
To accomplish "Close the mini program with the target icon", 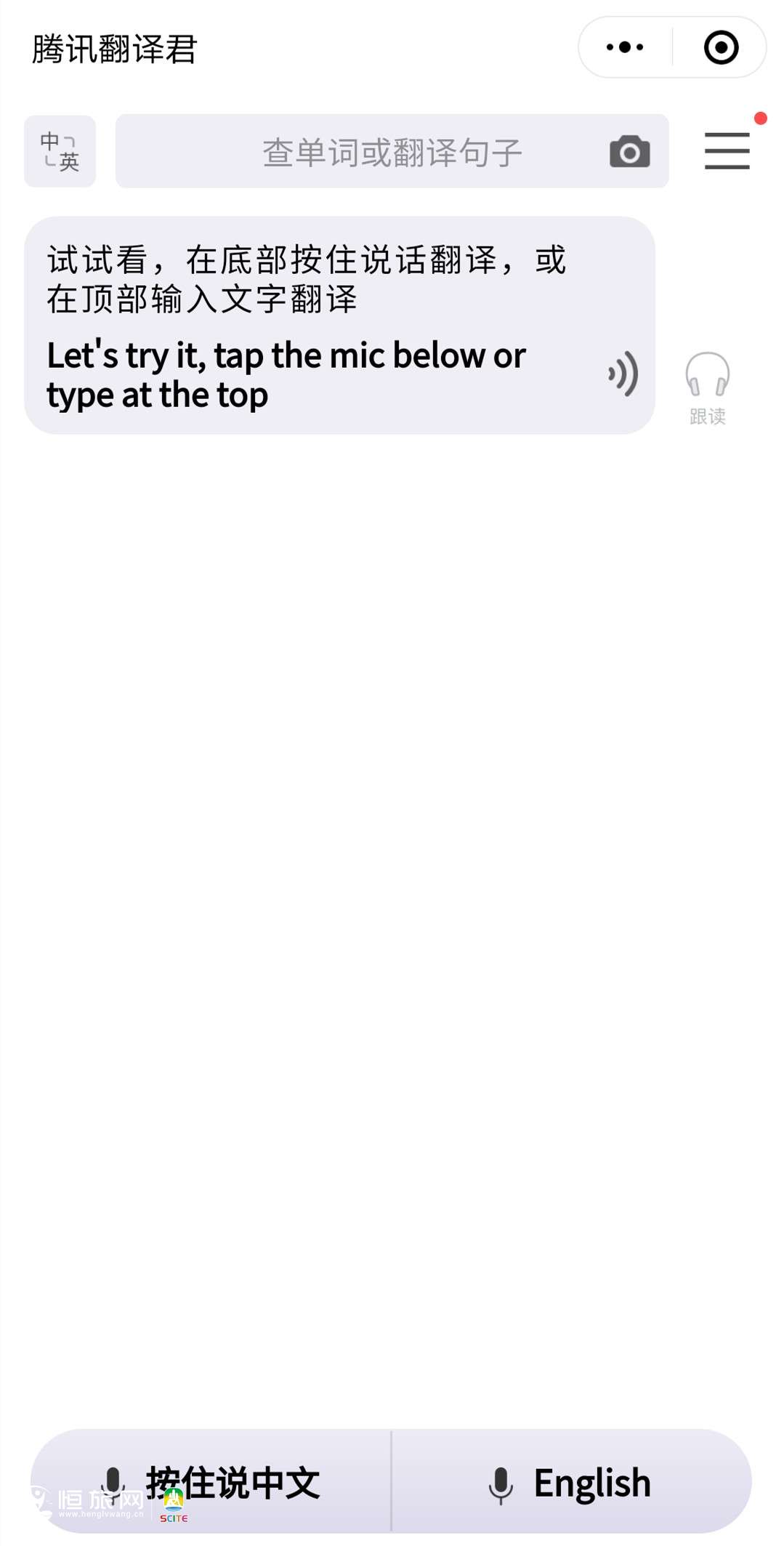I will pos(721,47).
